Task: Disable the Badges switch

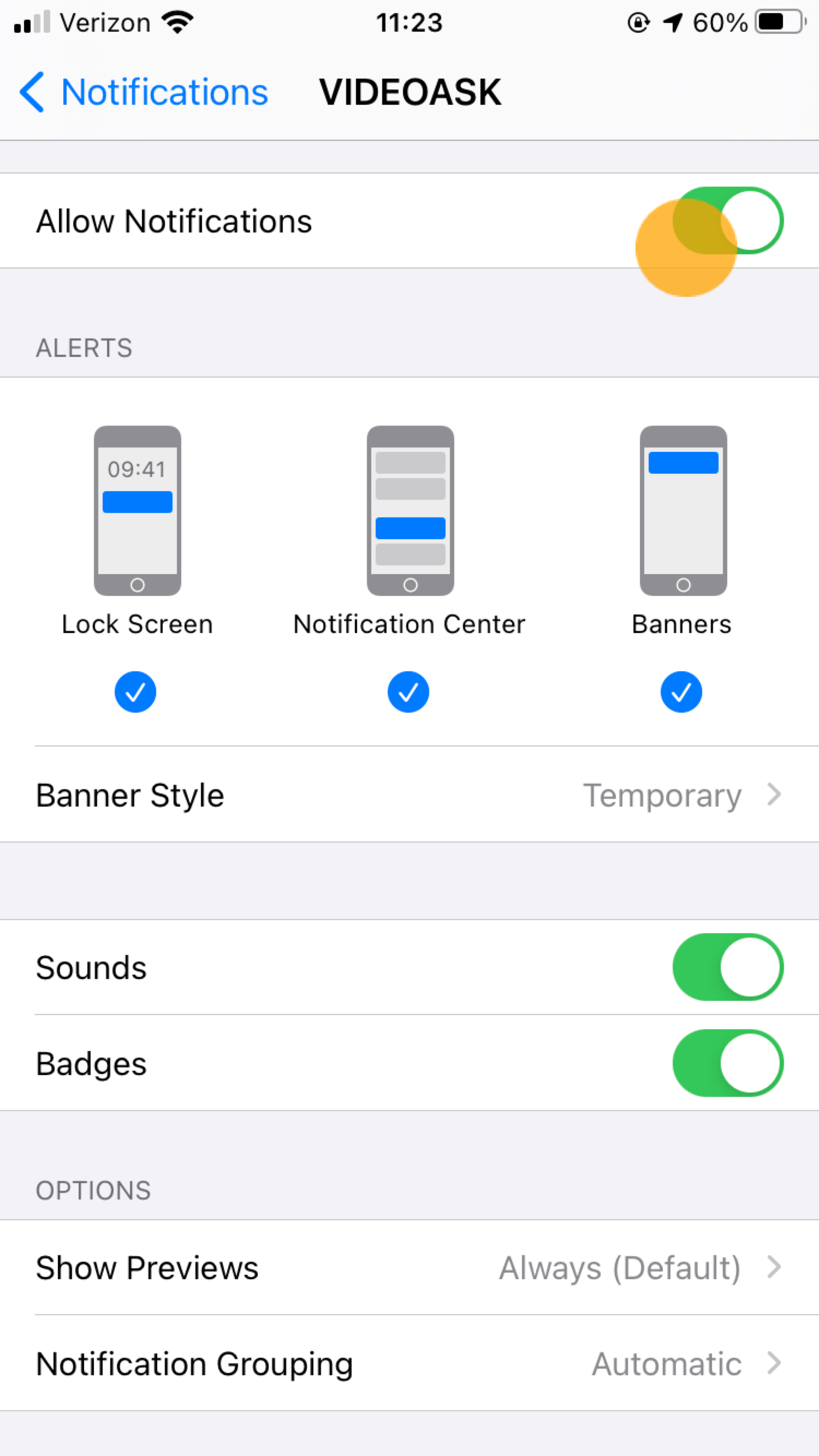Action: [x=727, y=1063]
